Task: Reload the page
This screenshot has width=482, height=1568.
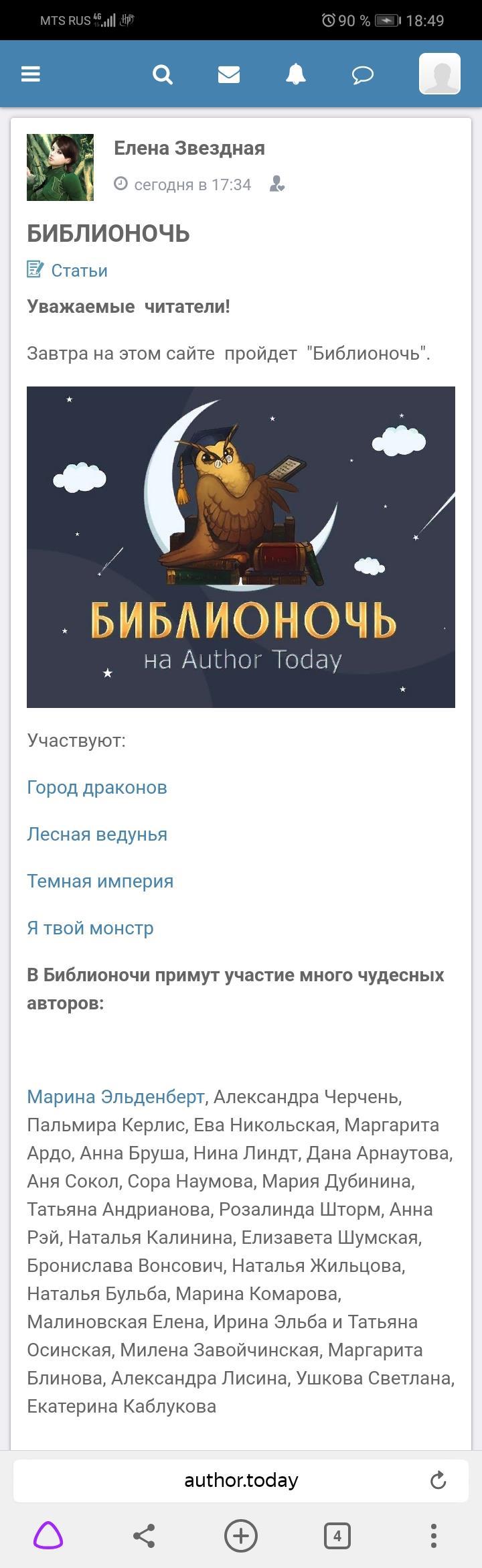Action: click(438, 1480)
